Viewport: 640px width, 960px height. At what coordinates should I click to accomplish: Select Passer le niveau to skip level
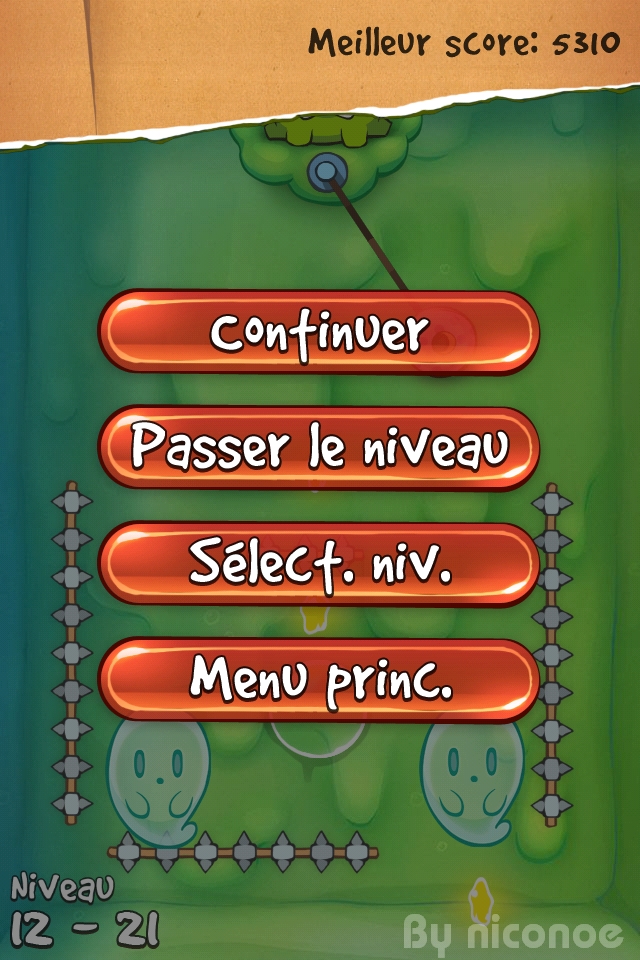tap(319, 448)
